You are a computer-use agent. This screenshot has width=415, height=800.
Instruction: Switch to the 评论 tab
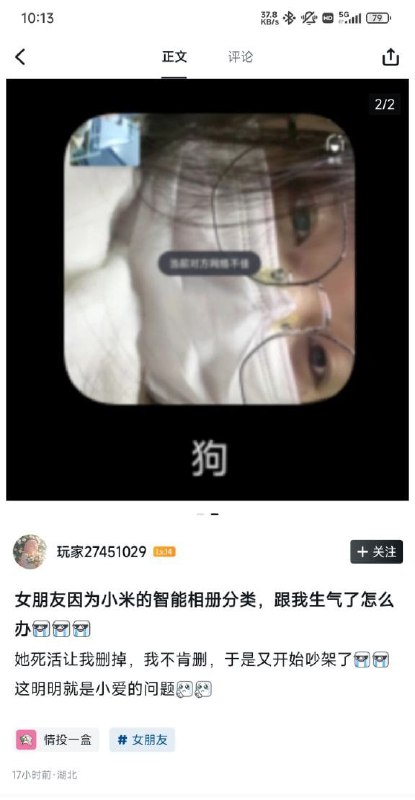[240, 57]
